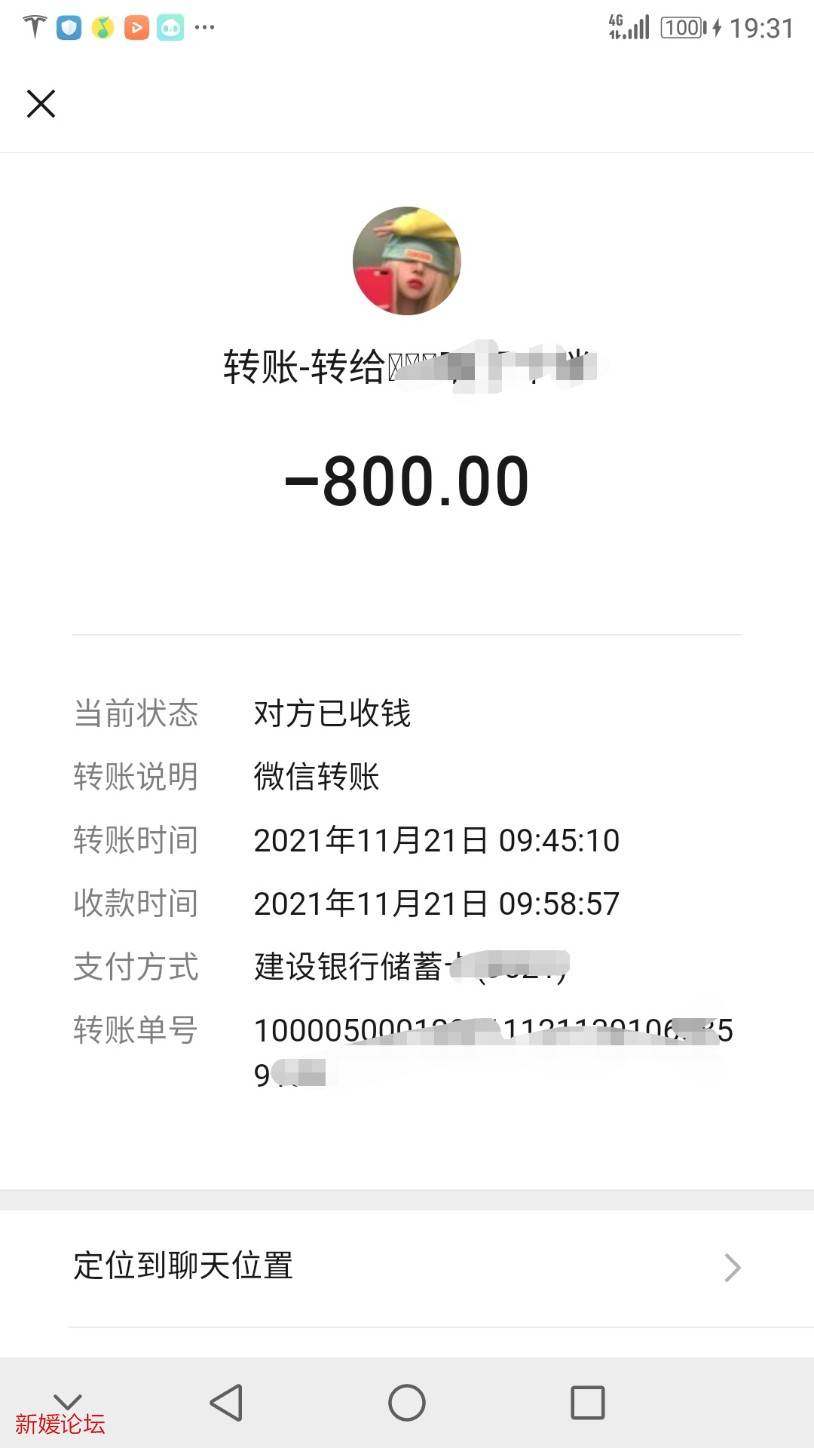Open 定位到聊天位置 row

(x=406, y=1266)
